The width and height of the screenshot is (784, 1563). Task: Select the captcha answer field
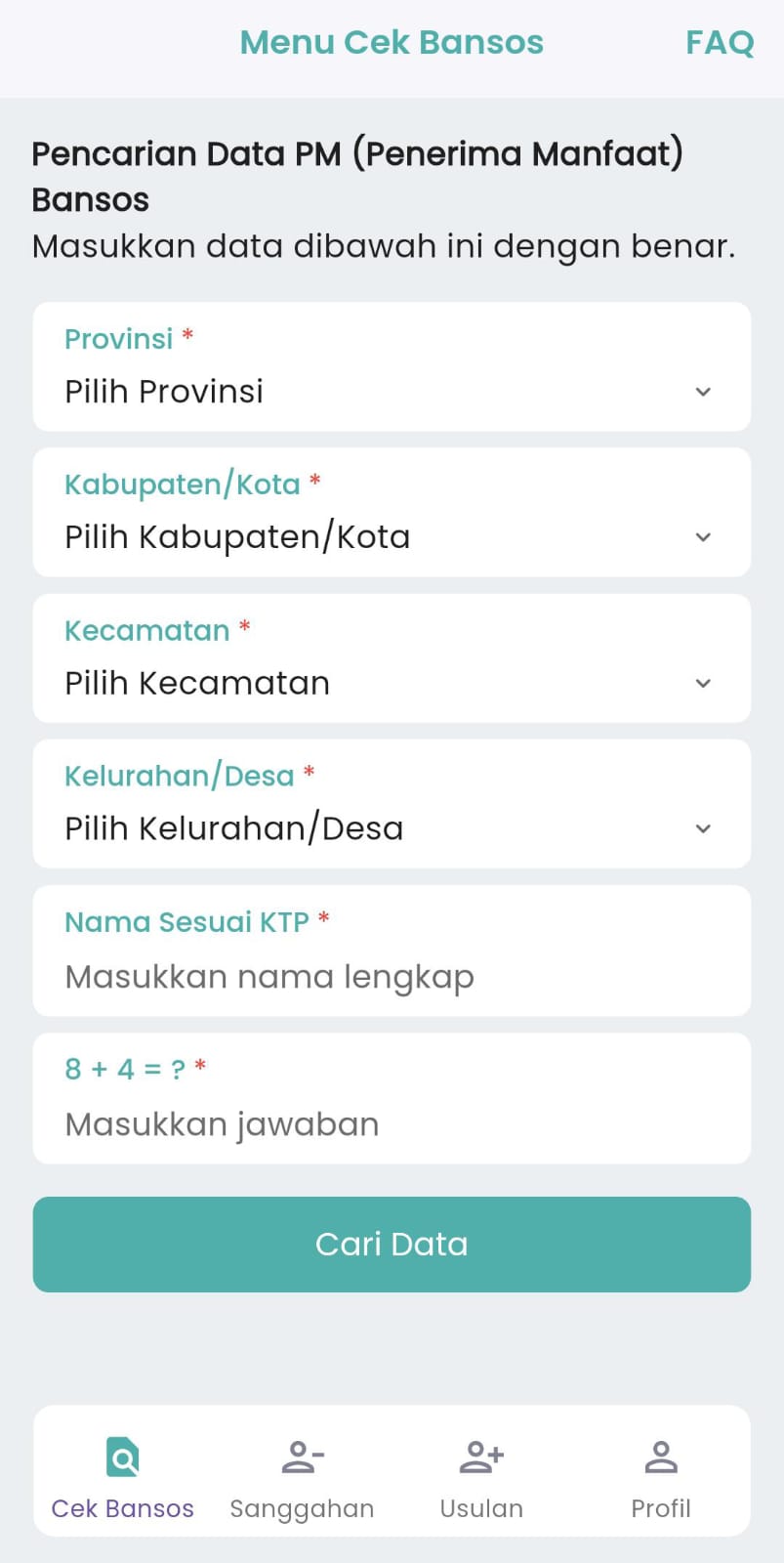391,1122
